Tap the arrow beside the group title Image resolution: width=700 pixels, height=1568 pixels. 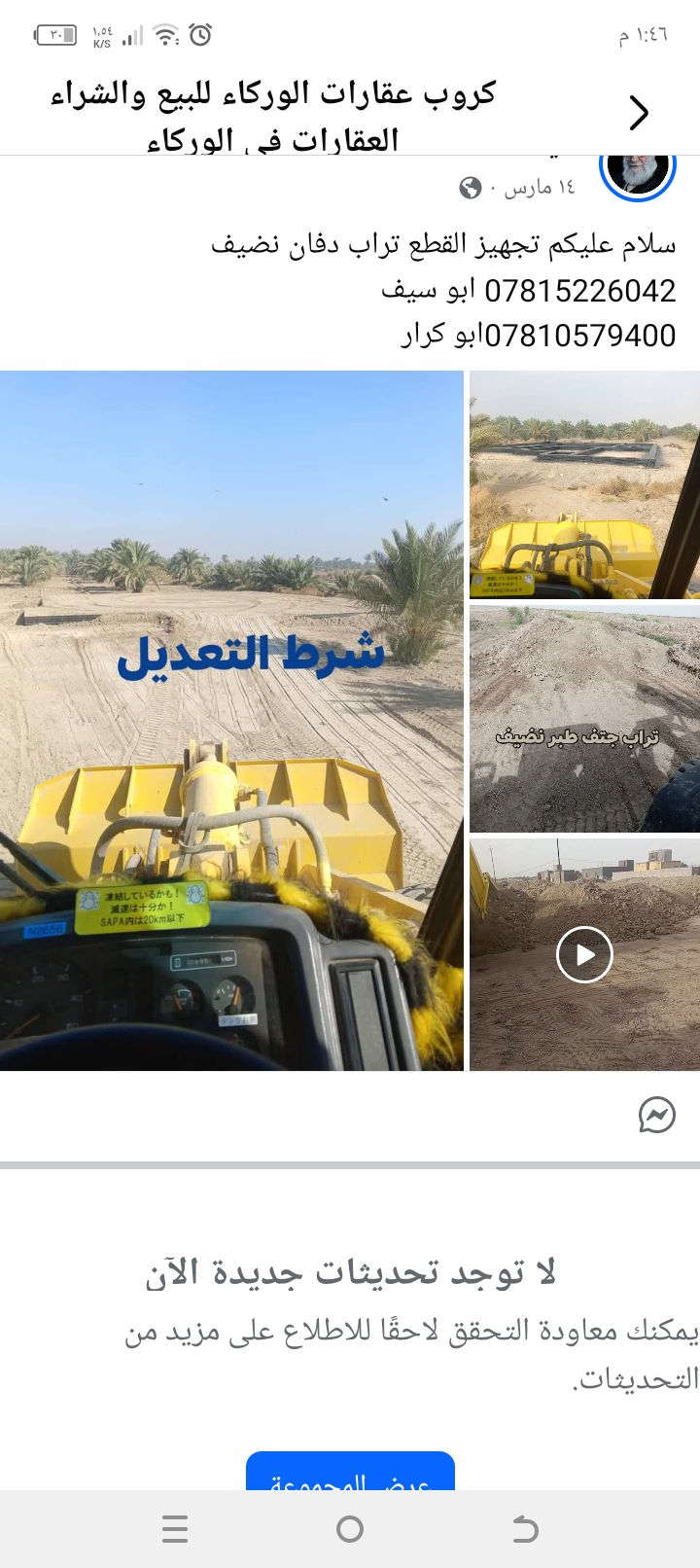click(x=639, y=114)
